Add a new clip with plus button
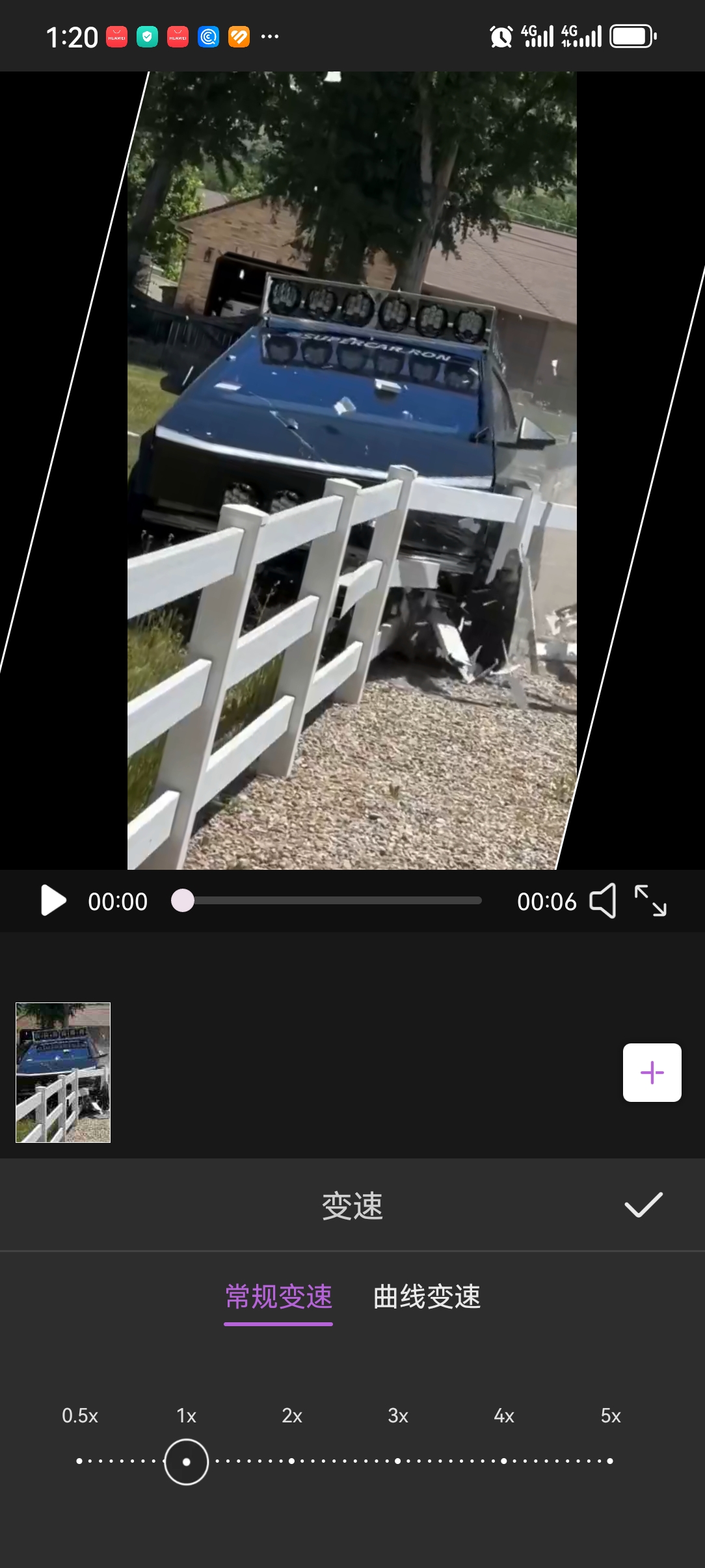The image size is (705, 1568). click(652, 1073)
